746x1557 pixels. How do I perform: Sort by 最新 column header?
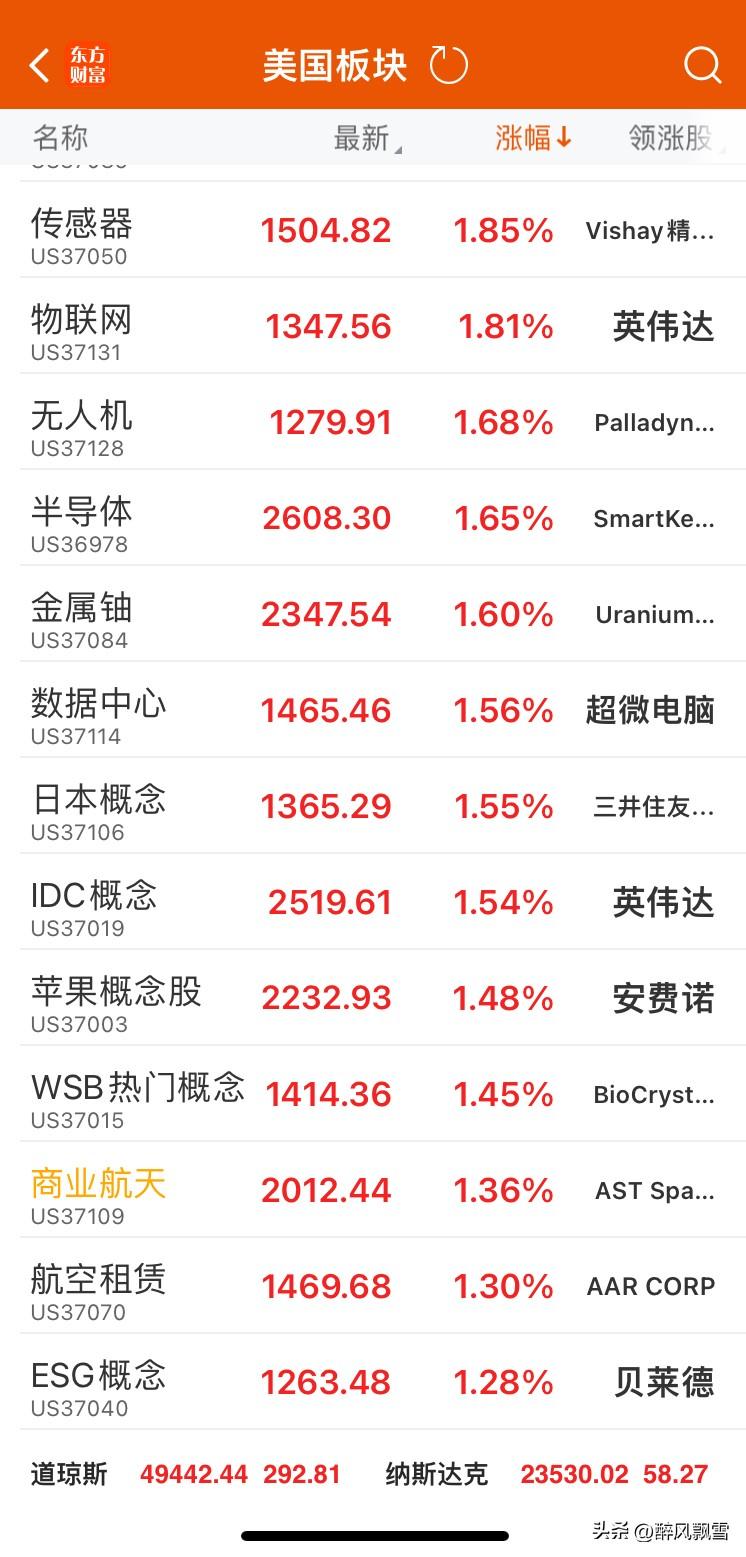[367, 138]
